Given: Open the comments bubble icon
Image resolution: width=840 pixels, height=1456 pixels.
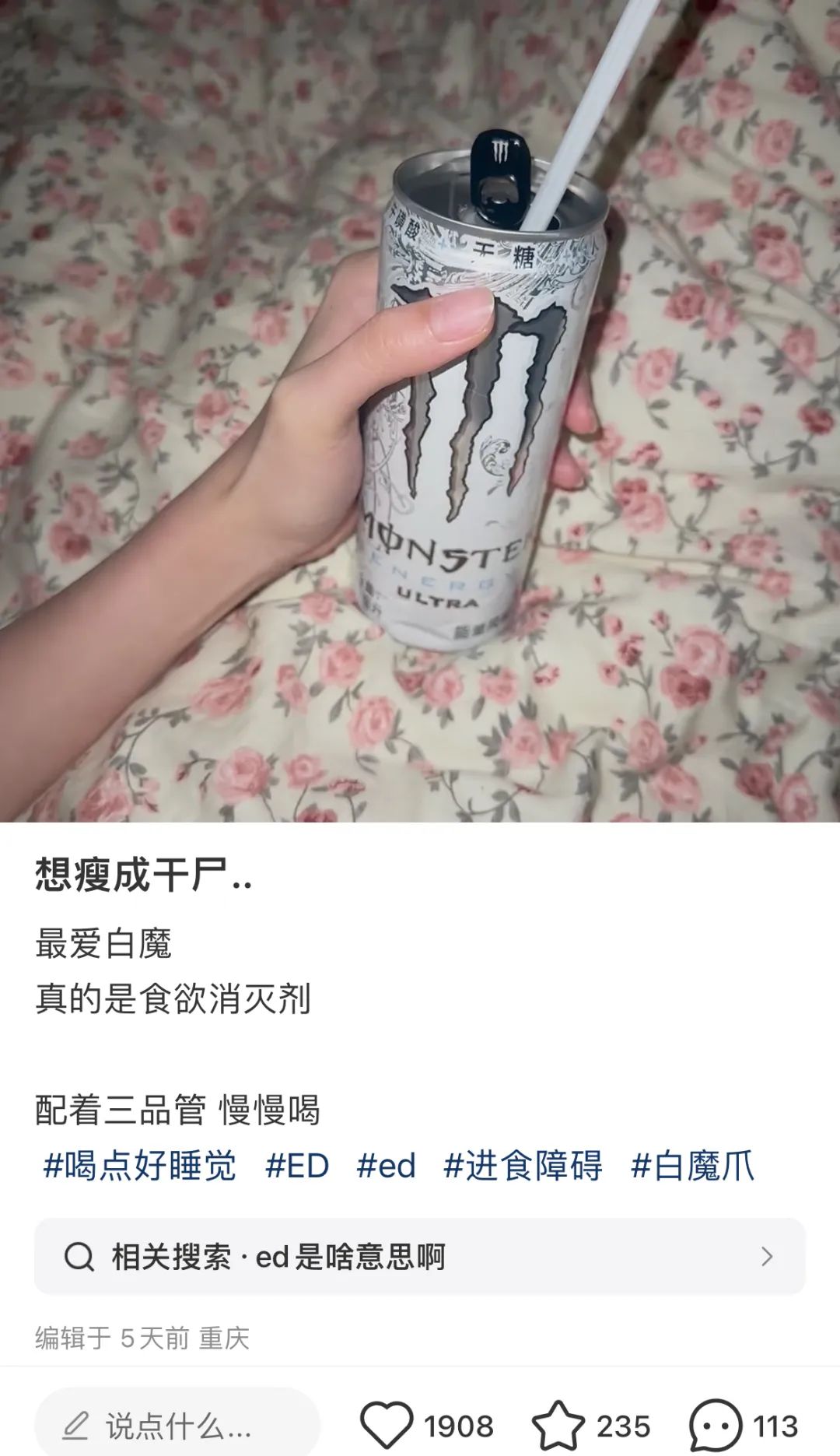Looking at the screenshot, I should (x=716, y=1426).
